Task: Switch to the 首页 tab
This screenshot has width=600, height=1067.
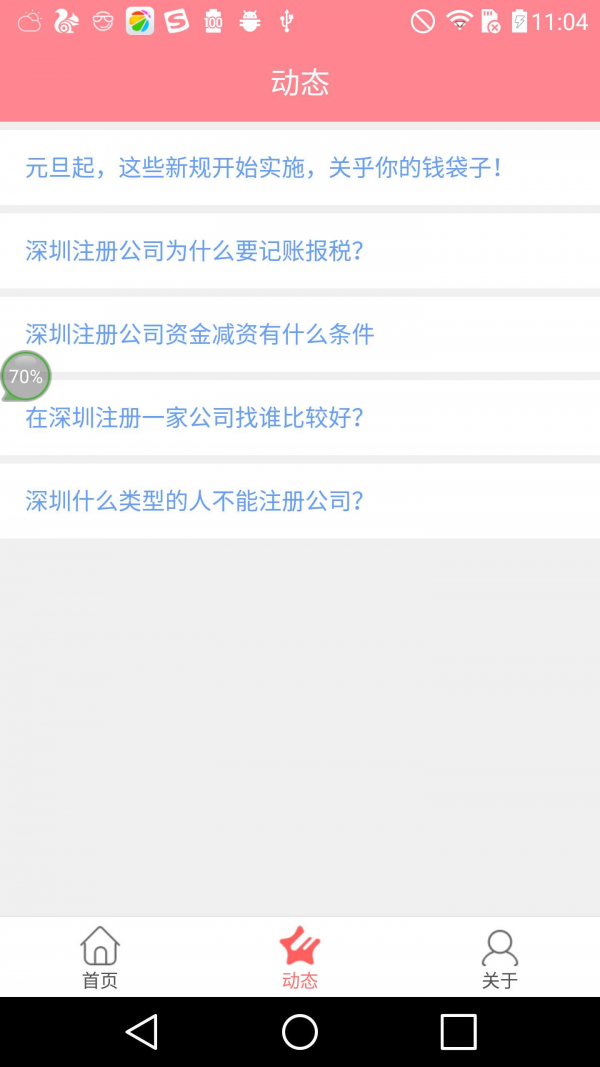Action: (100, 957)
